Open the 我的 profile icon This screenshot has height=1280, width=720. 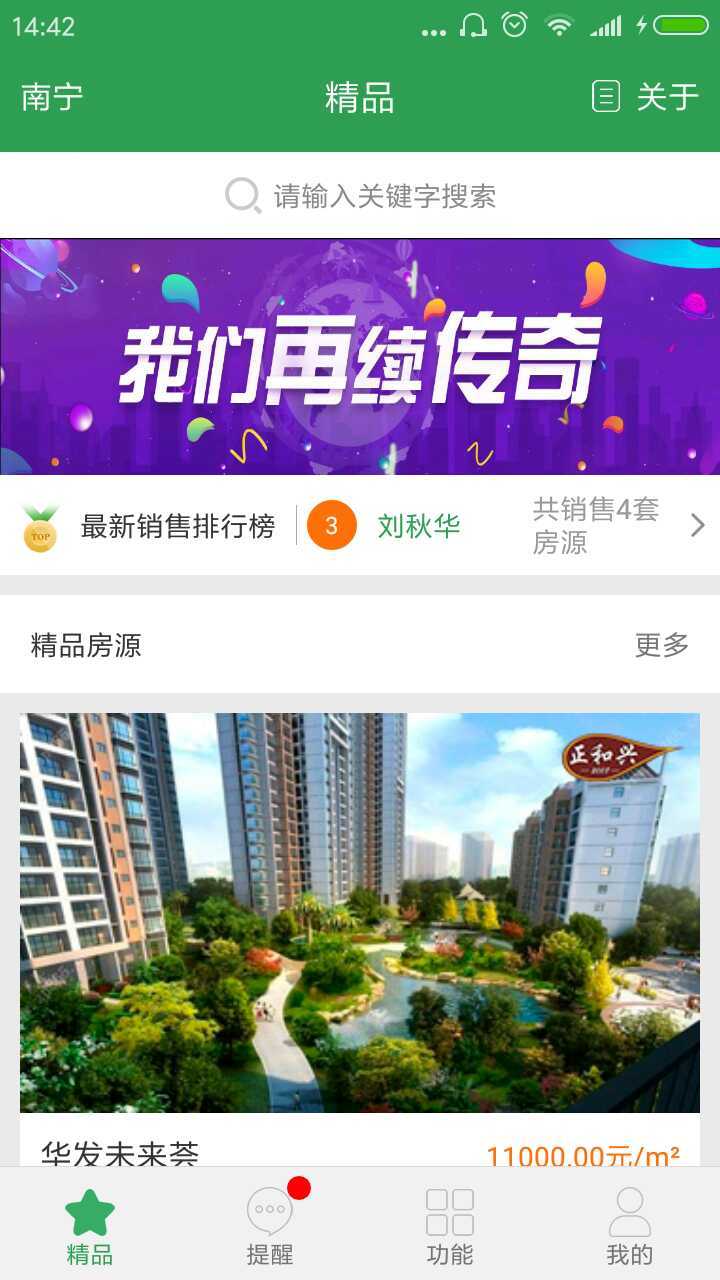click(x=630, y=1208)
